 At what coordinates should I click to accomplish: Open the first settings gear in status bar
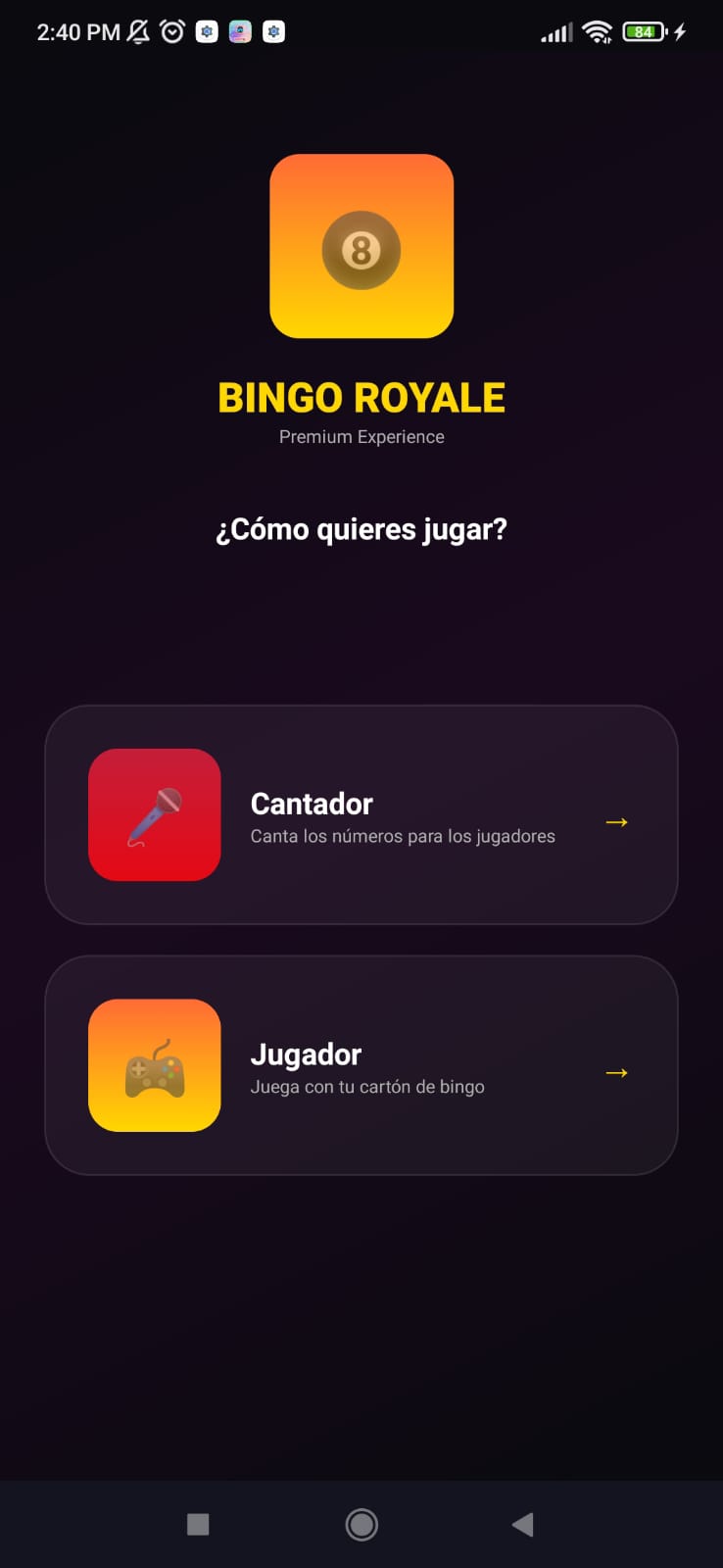pos(206,31)
